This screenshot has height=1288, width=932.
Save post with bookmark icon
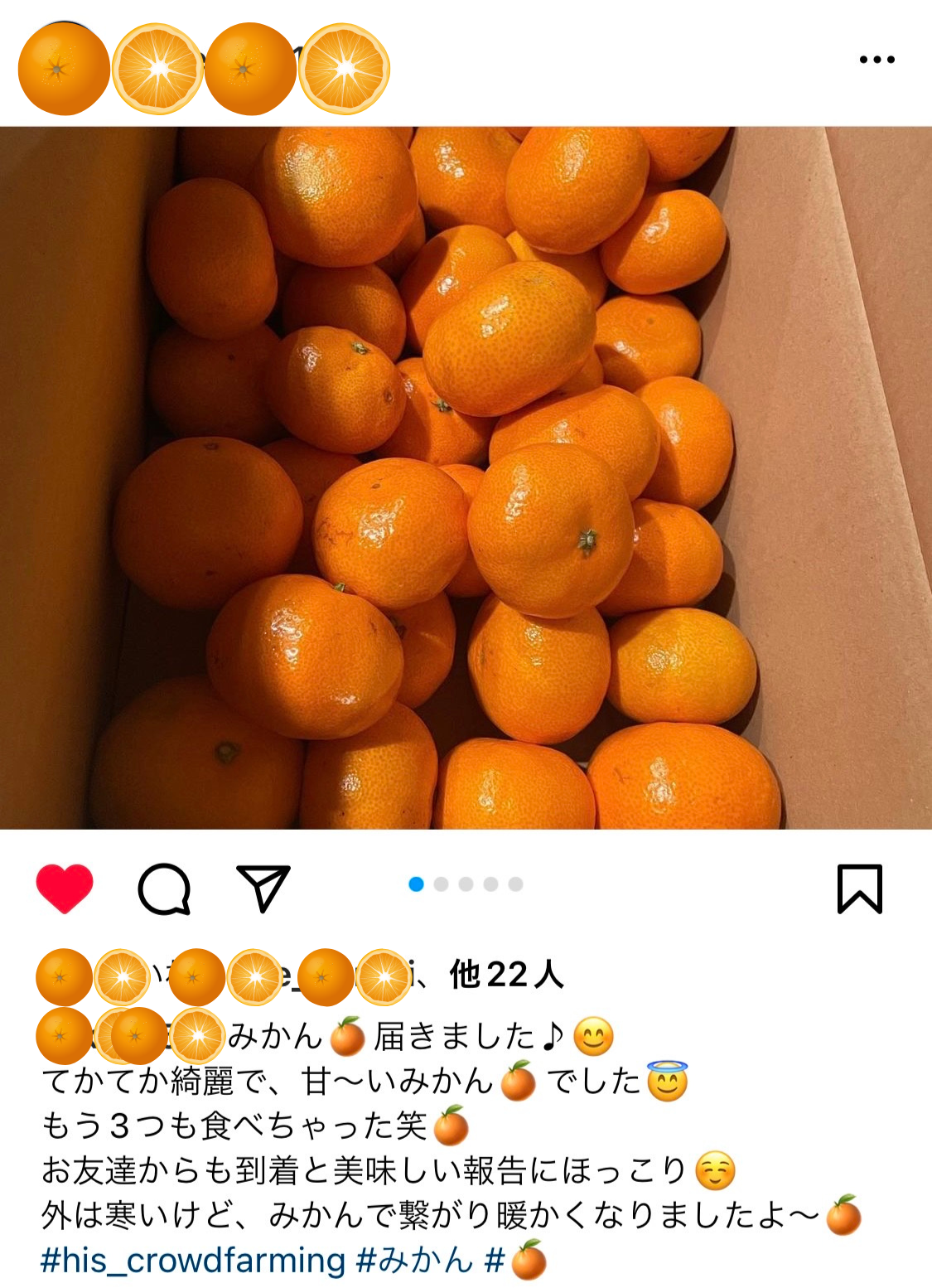(x=859, y=889)
